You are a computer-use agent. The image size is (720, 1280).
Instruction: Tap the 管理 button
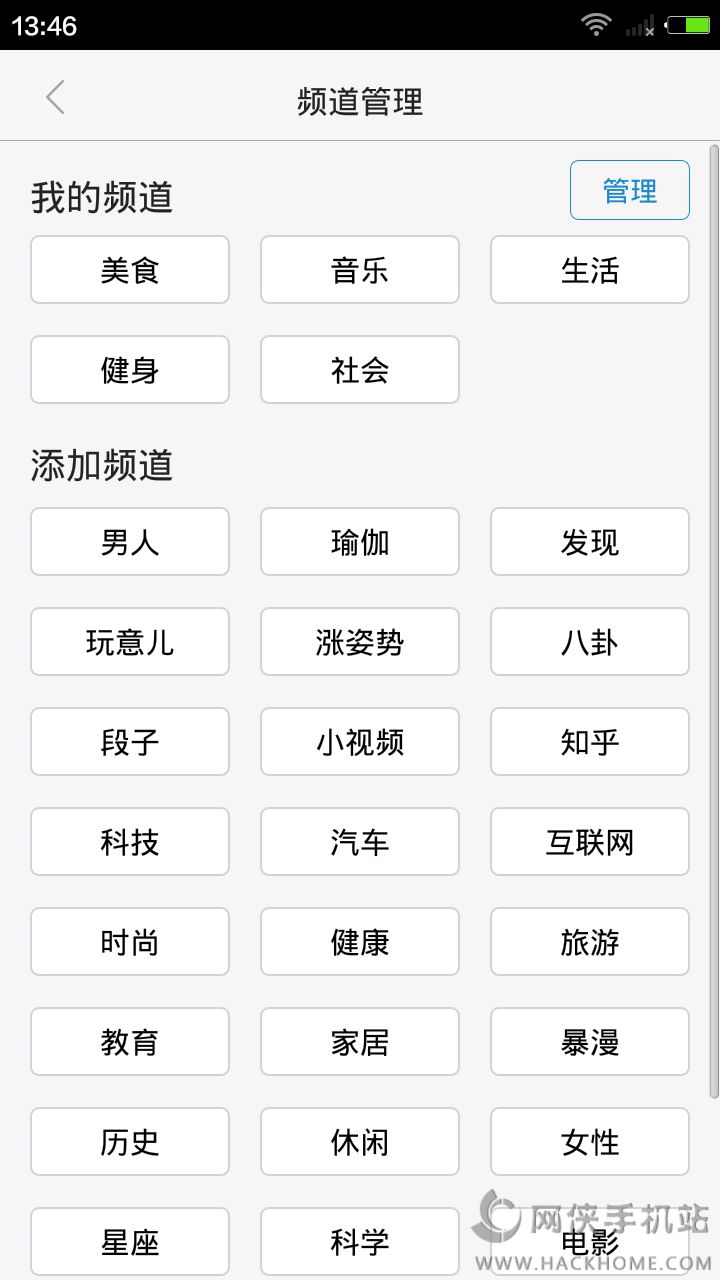point(629,190)
